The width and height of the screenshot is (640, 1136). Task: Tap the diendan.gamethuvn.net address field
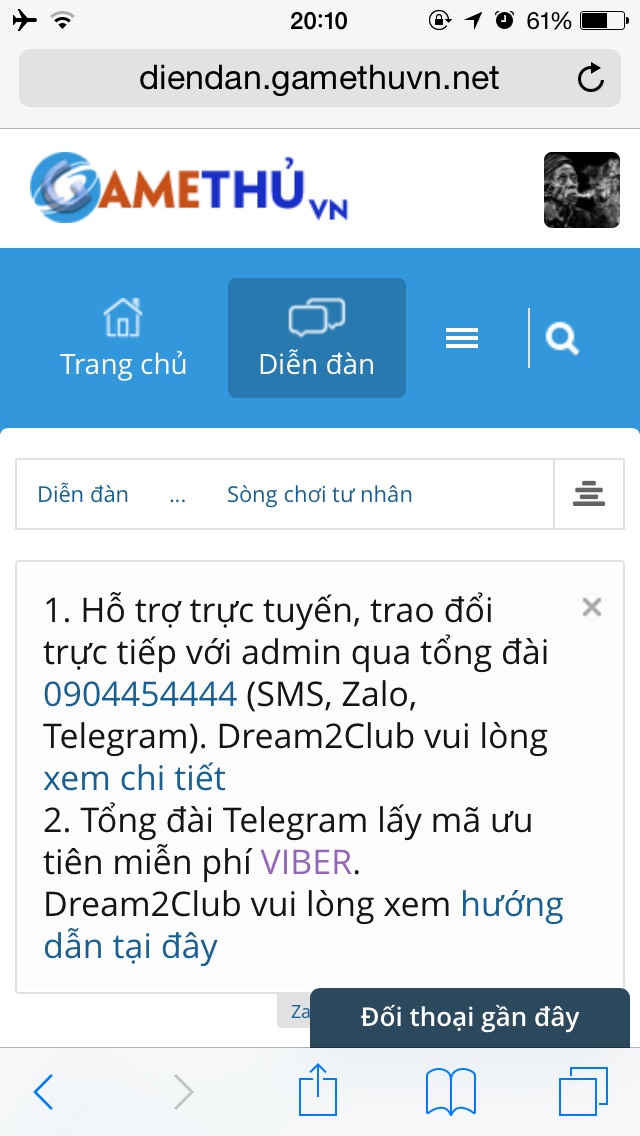coord(320,78)
